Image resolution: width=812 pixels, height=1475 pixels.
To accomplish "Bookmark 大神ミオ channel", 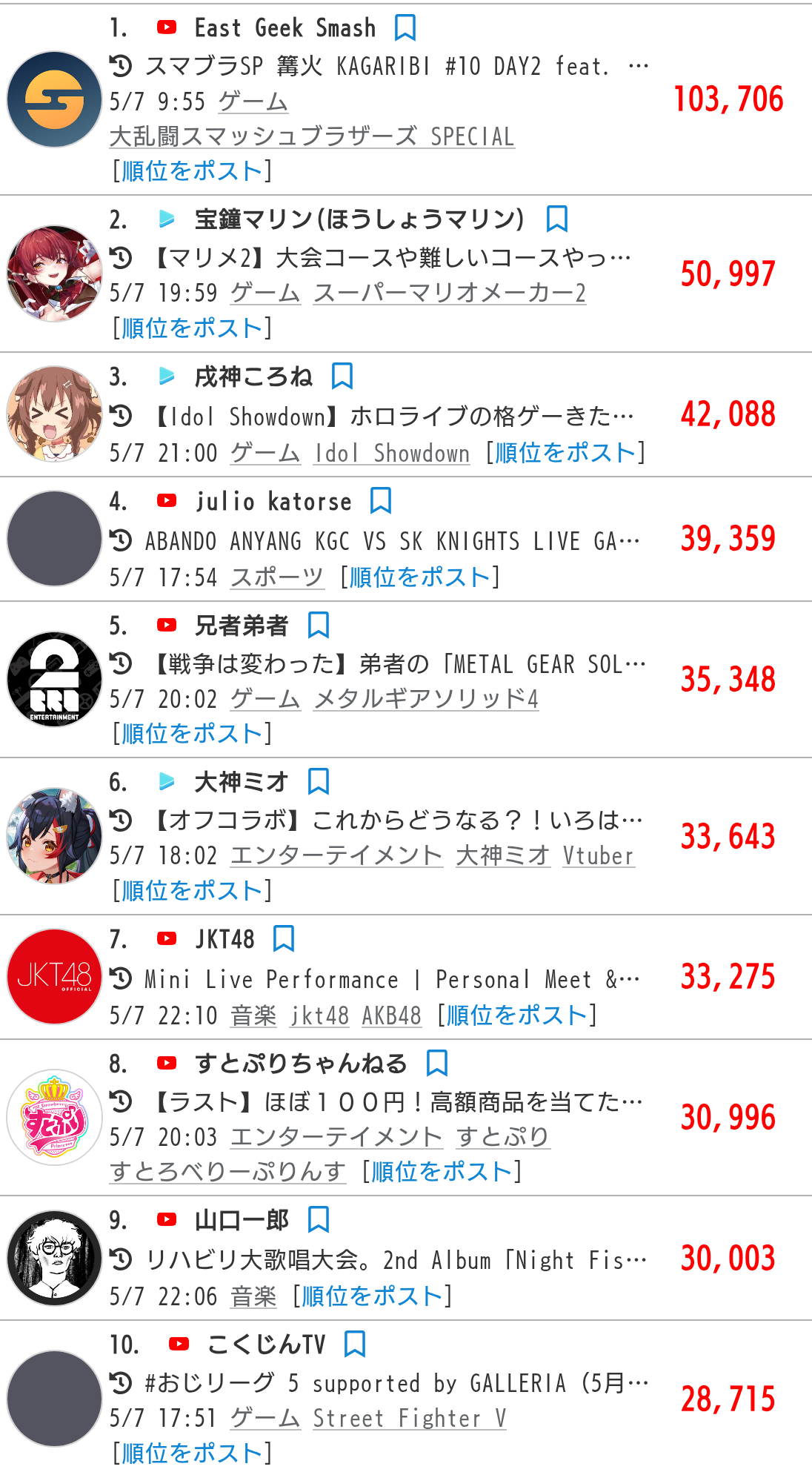I will click(x=319, y=782).
